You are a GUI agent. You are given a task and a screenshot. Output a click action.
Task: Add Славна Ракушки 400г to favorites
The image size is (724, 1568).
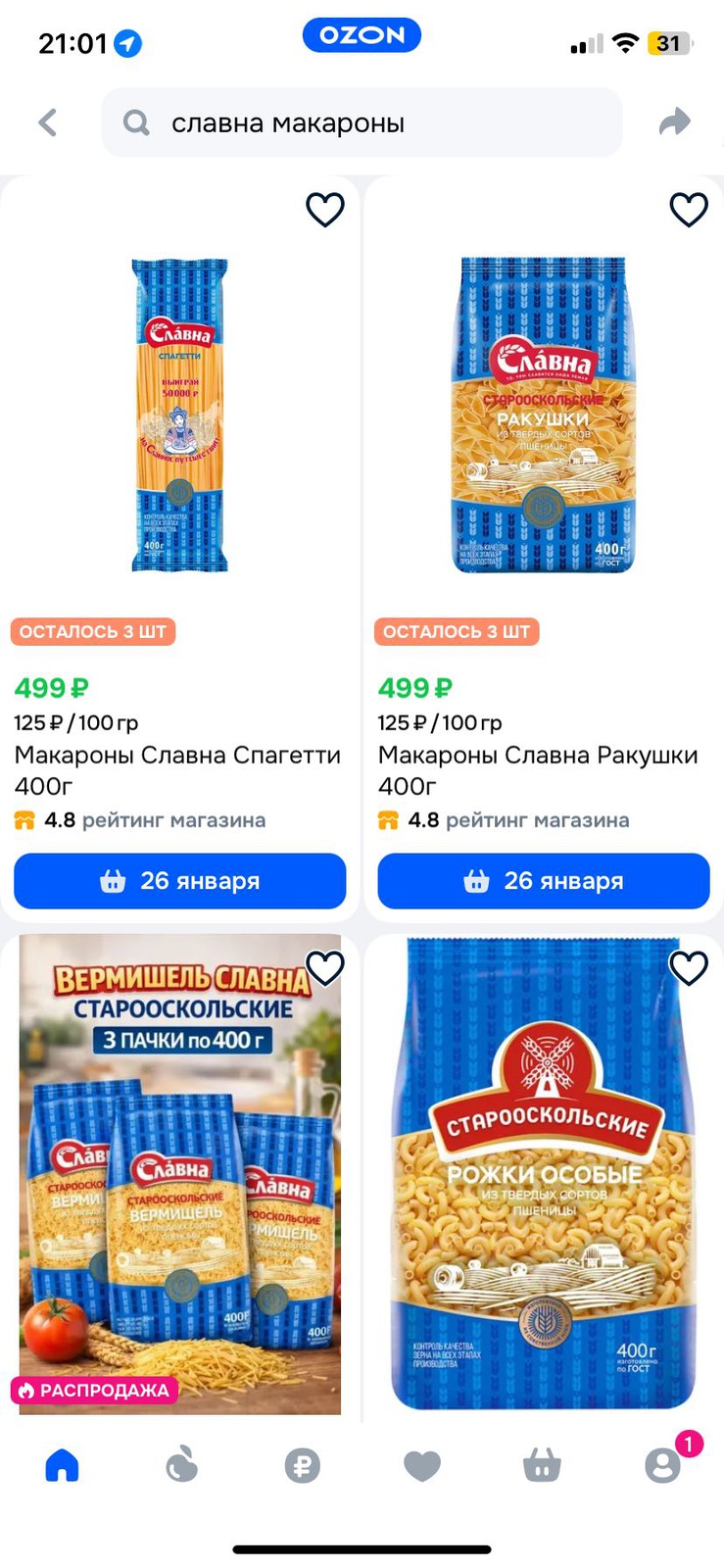coord(689,210)
